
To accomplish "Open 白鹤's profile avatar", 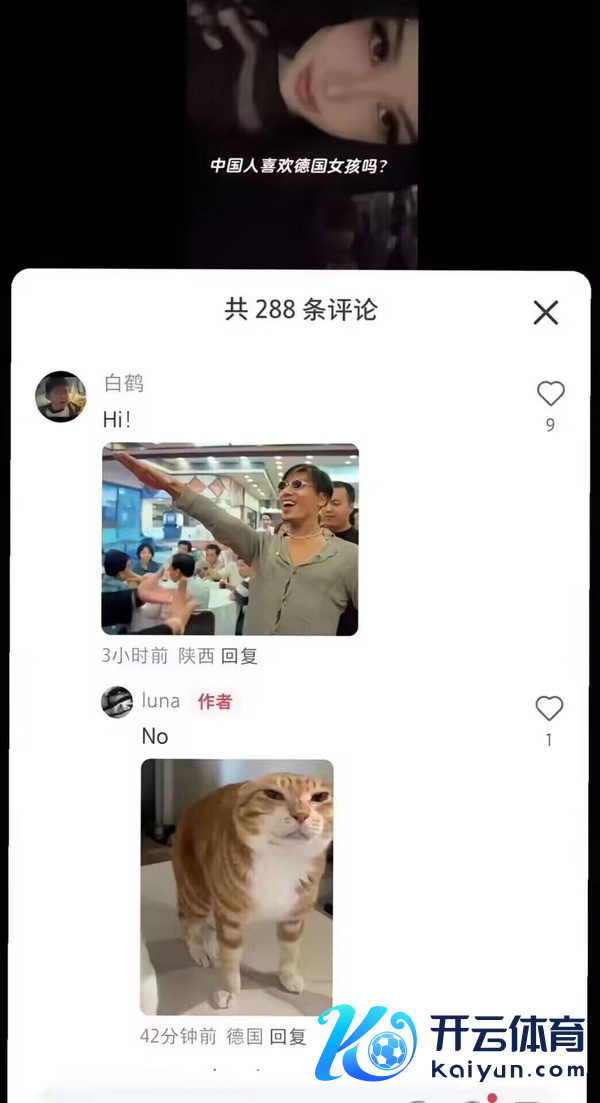I will (61, 397).
